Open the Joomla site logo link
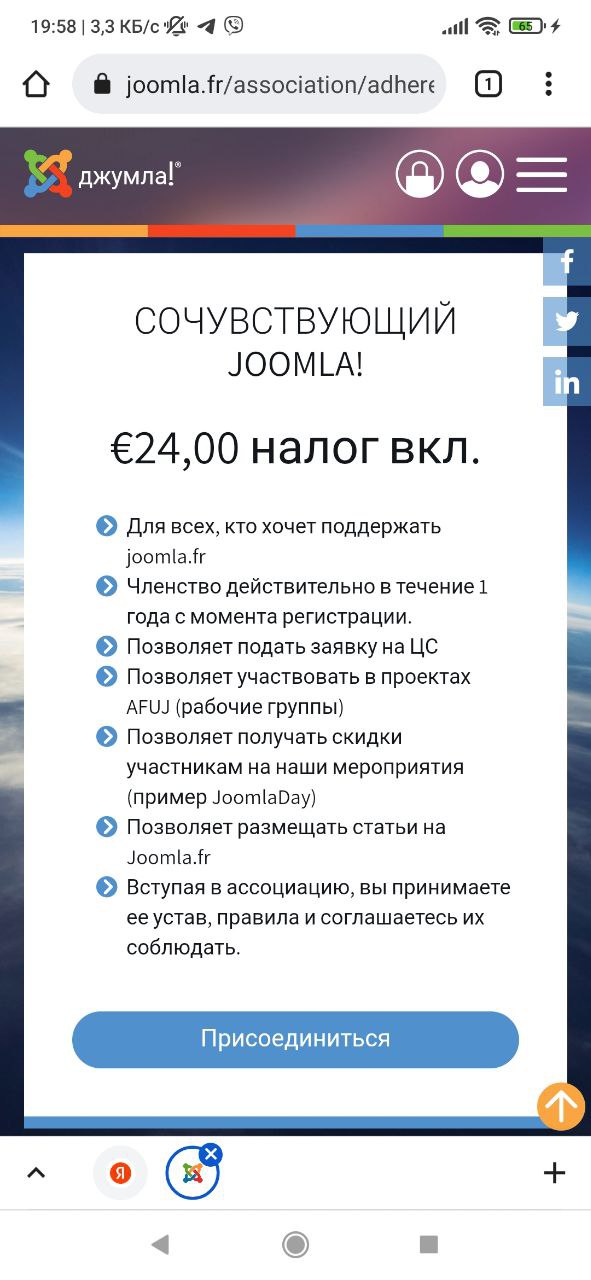The height and width of the screenshot is (1280, 591). [x=103, y=174]
